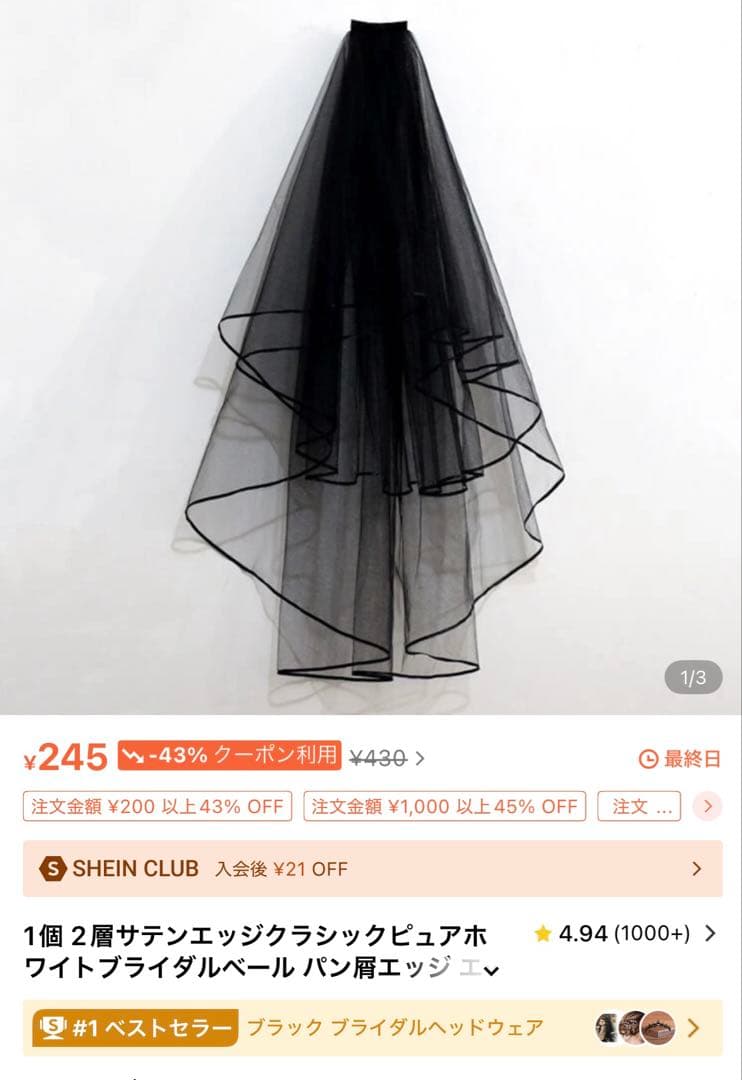View the 4.94 rating reviews

coord(625,934)
